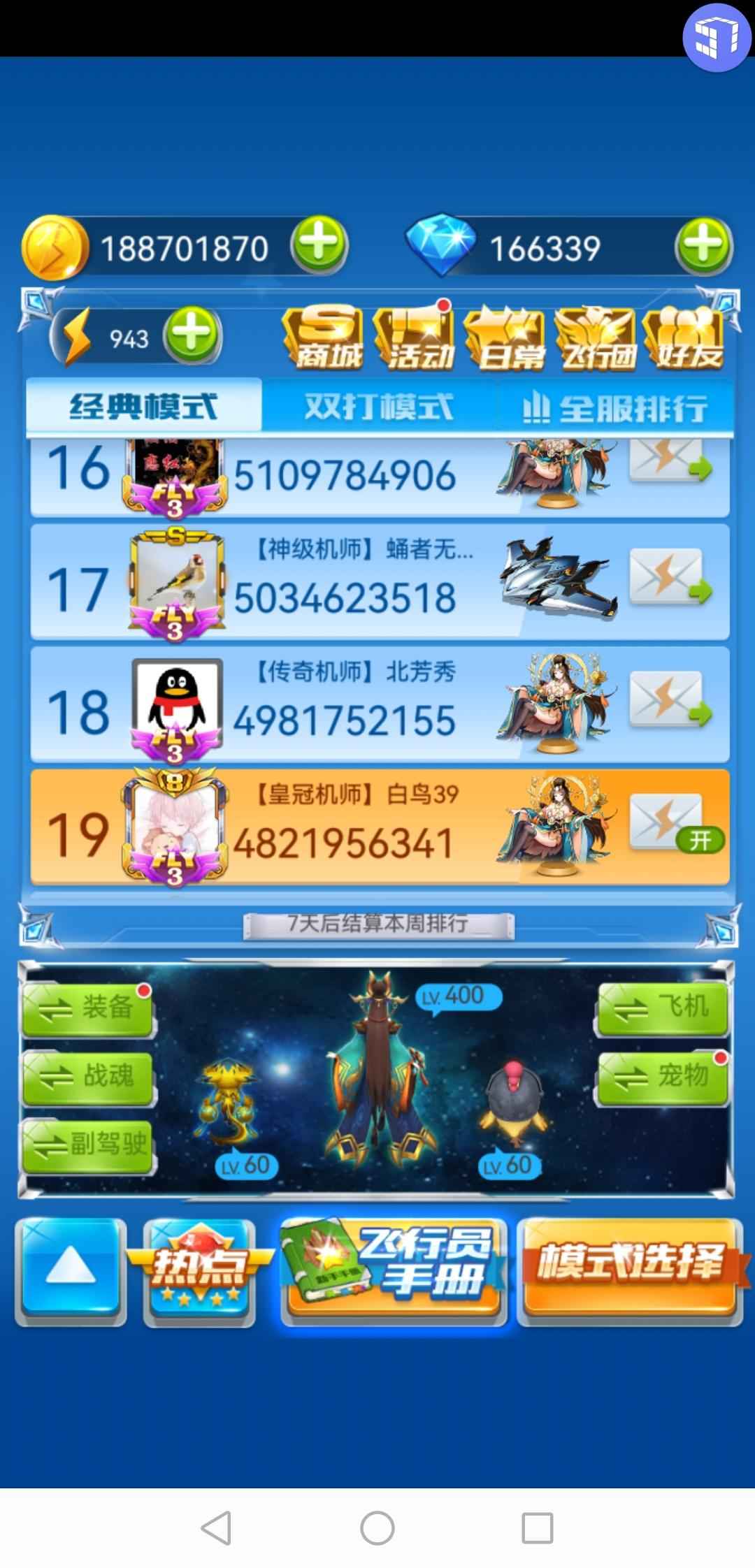Open the 飞行团 squad page
755x1568 pixels.
pyautogui.click(x=596, y=340)
